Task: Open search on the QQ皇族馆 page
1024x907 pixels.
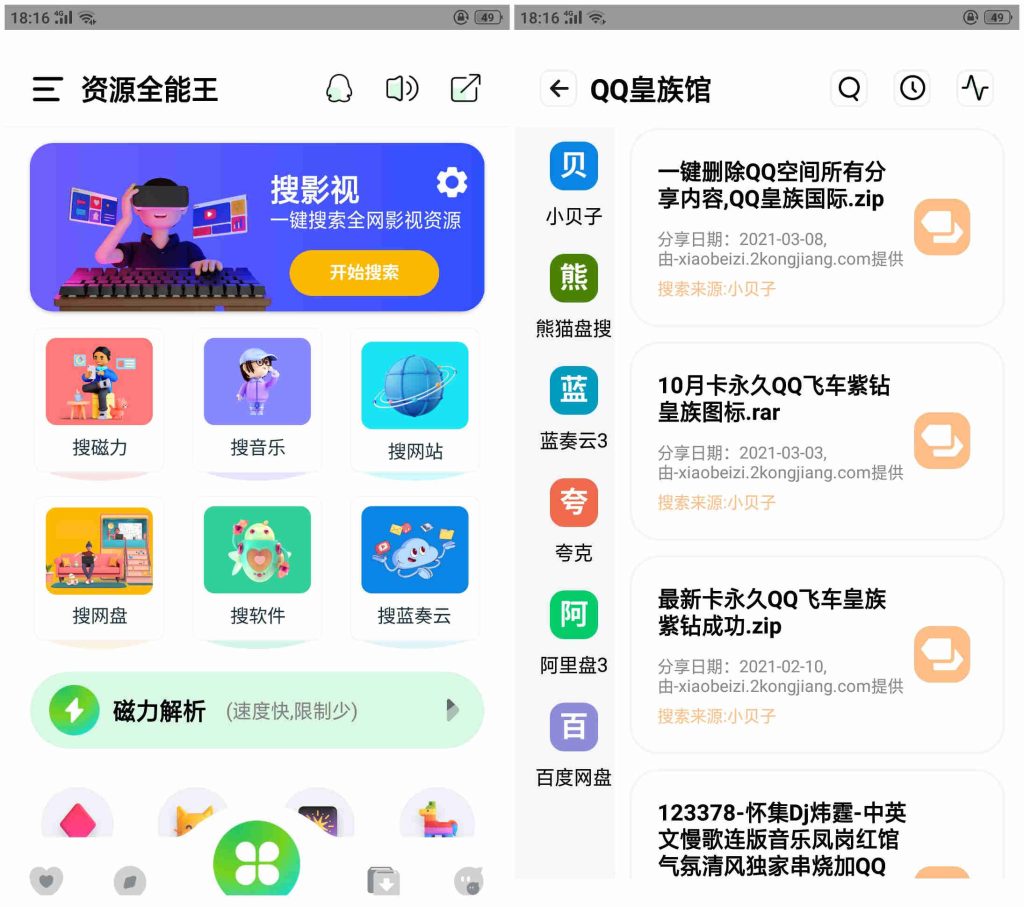Action: [849, 89]
